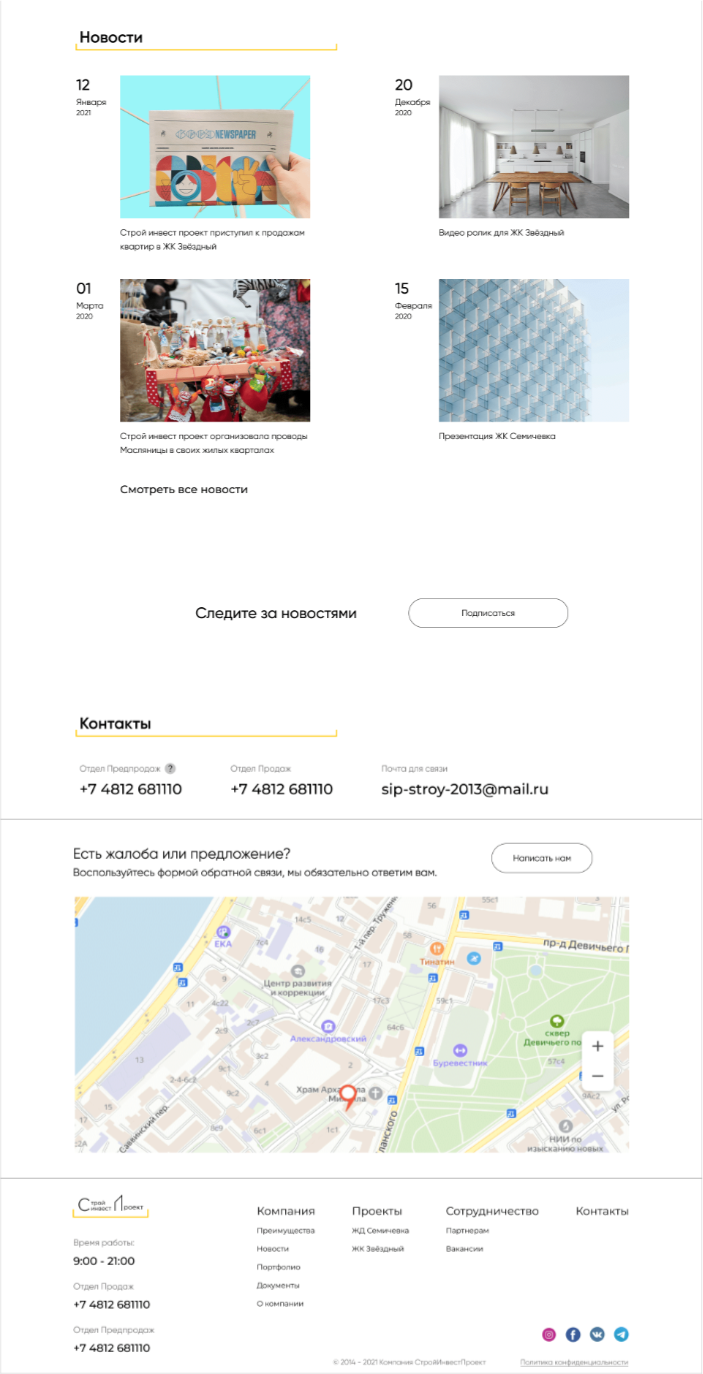This screenshot has width=703, height=1374.
Task: Open the Масленица news card
Action: pos(214,350)
